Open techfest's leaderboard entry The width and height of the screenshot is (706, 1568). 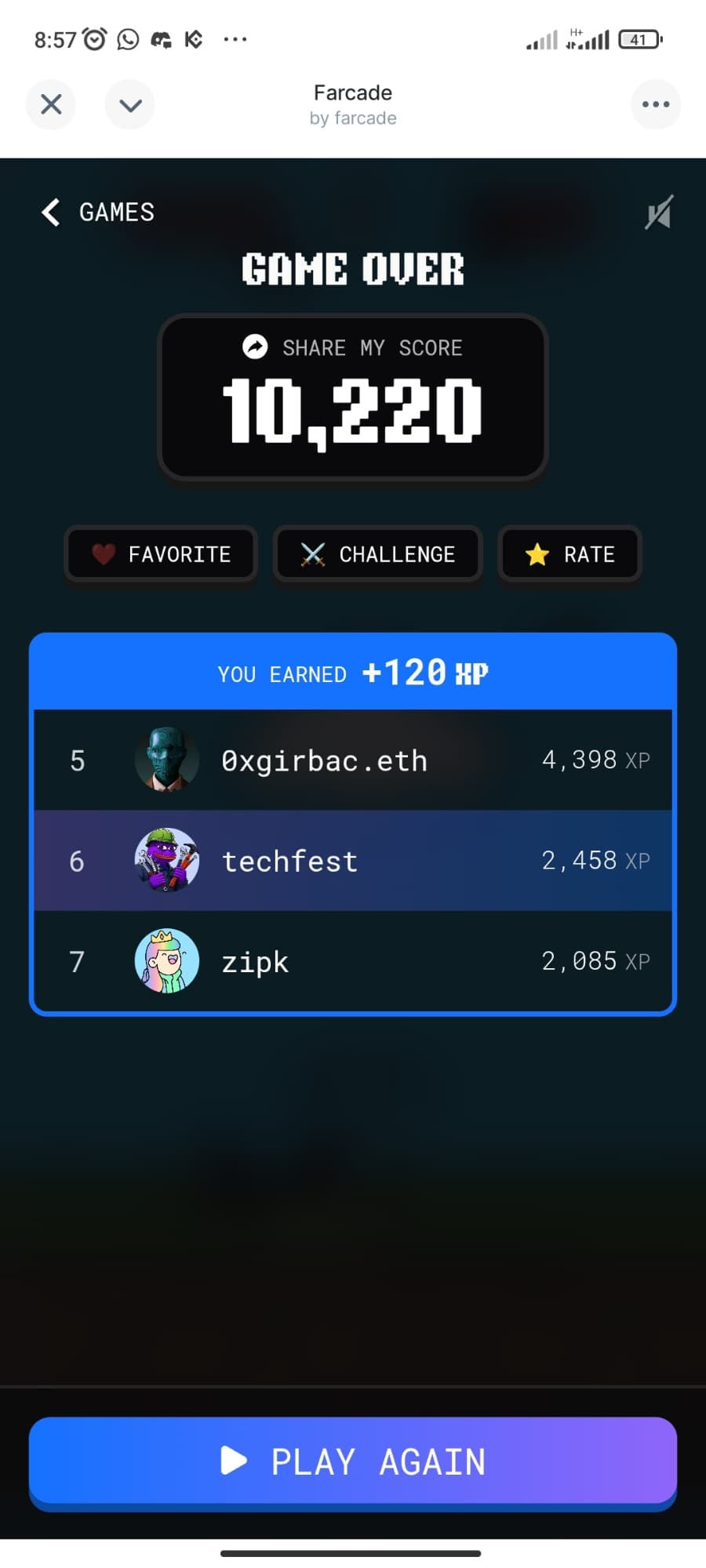point(352,861)
